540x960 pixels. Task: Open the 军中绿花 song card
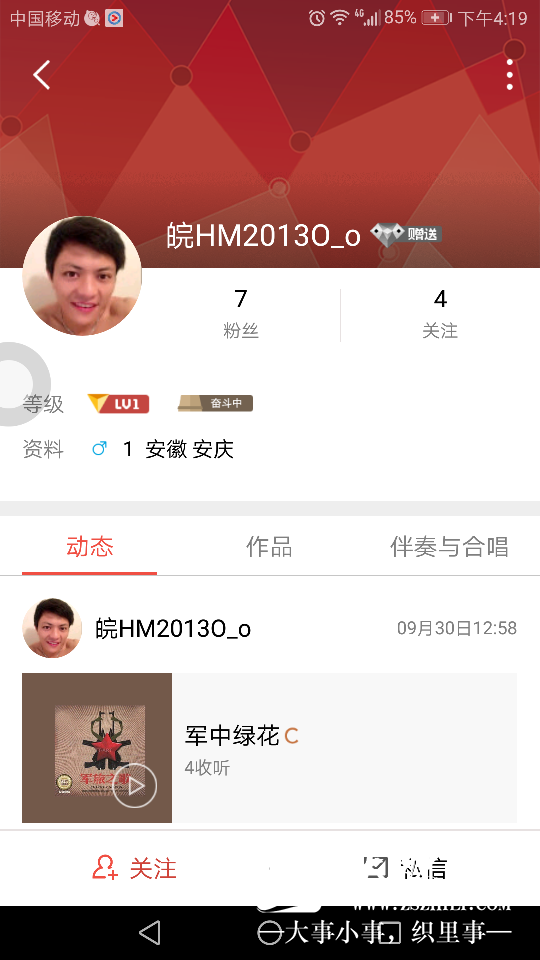coord(269,748)
